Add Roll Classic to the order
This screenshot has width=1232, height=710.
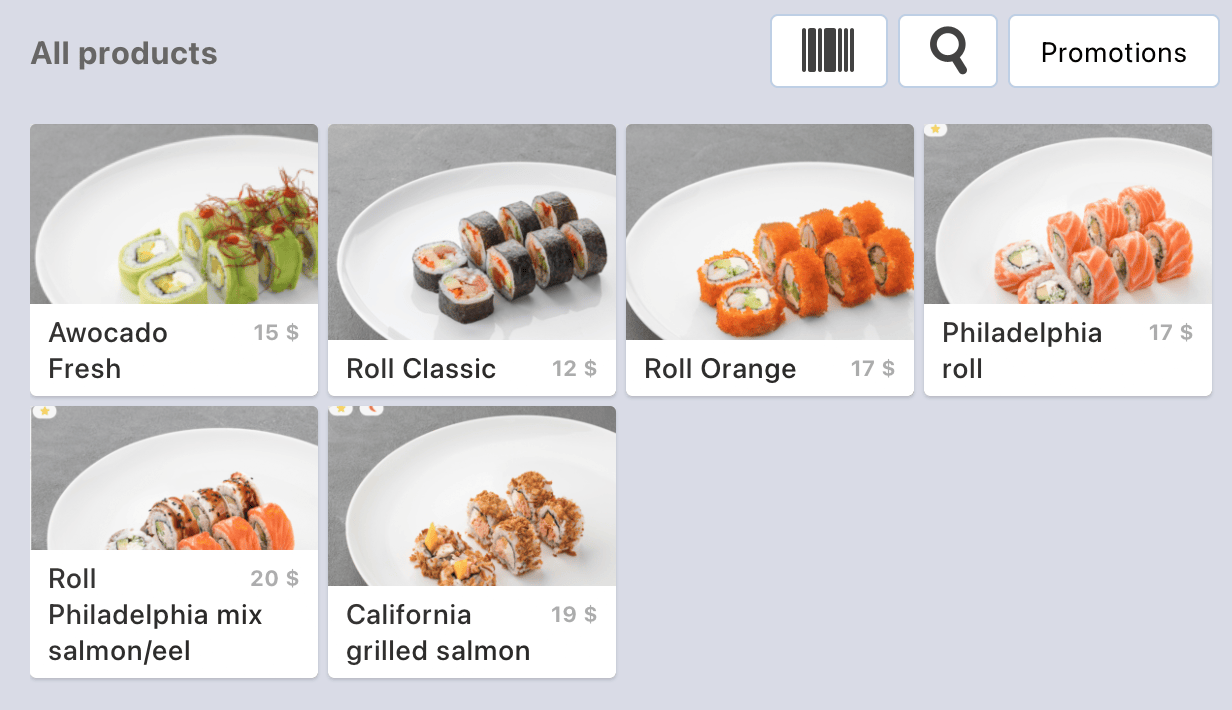click(x=472, y=259)
